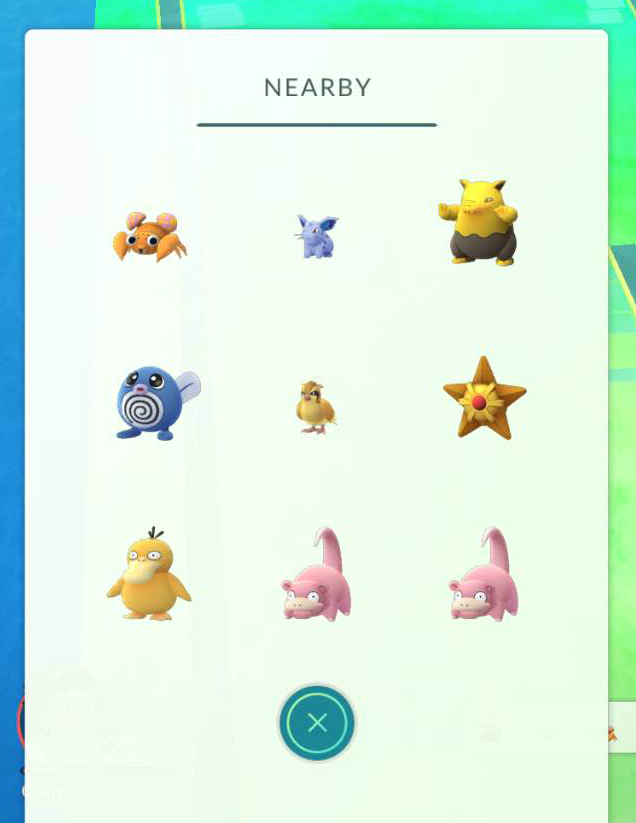The image size is (636, 823).
Task: Tap the Poliwag nearby Pokémon
Action: [x=155, y=402]
